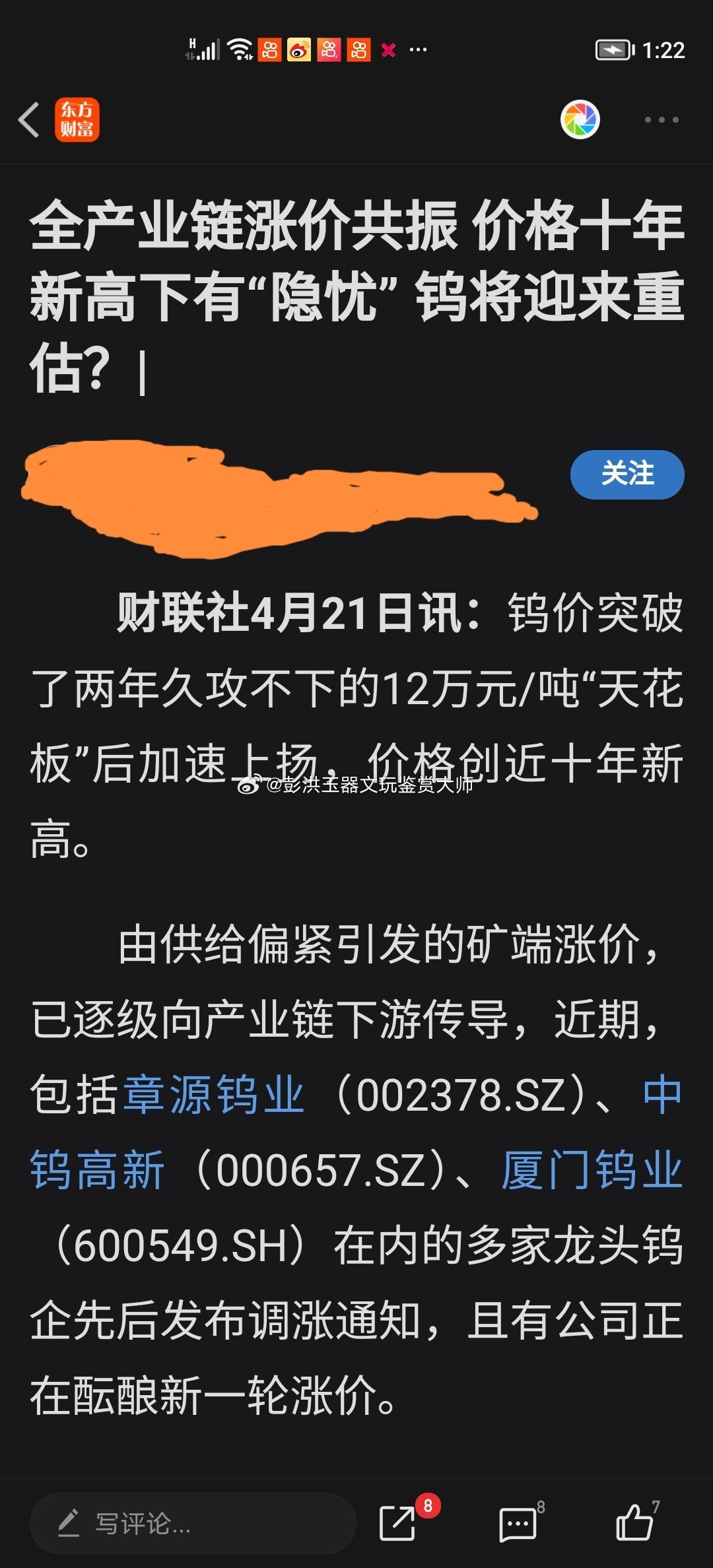Viewport: 713px width, 1568px height.
Task: Open the 厦门钨业 stock link
Action: coord(592,1170)
